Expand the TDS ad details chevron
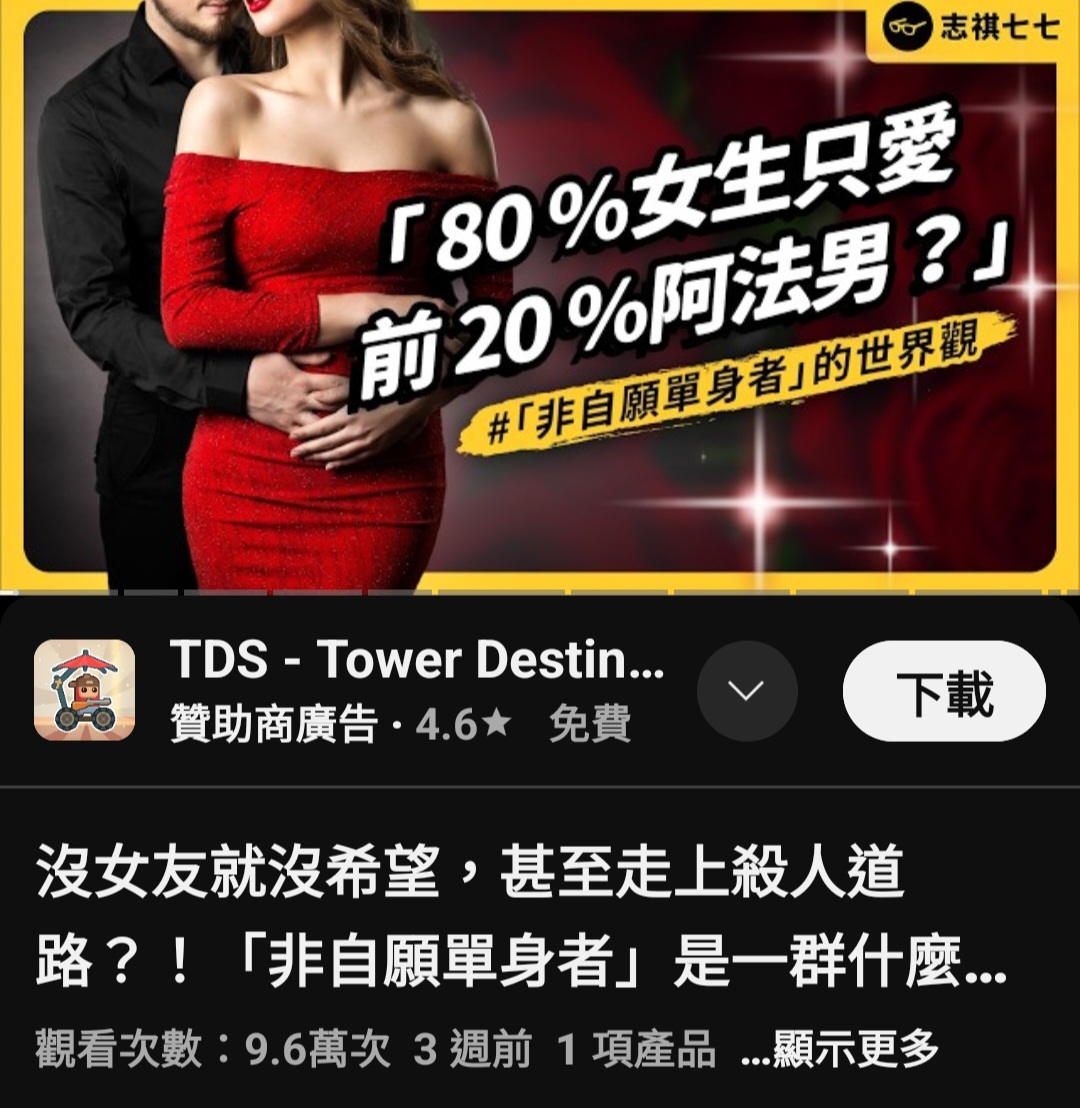 tap(746, 691)
